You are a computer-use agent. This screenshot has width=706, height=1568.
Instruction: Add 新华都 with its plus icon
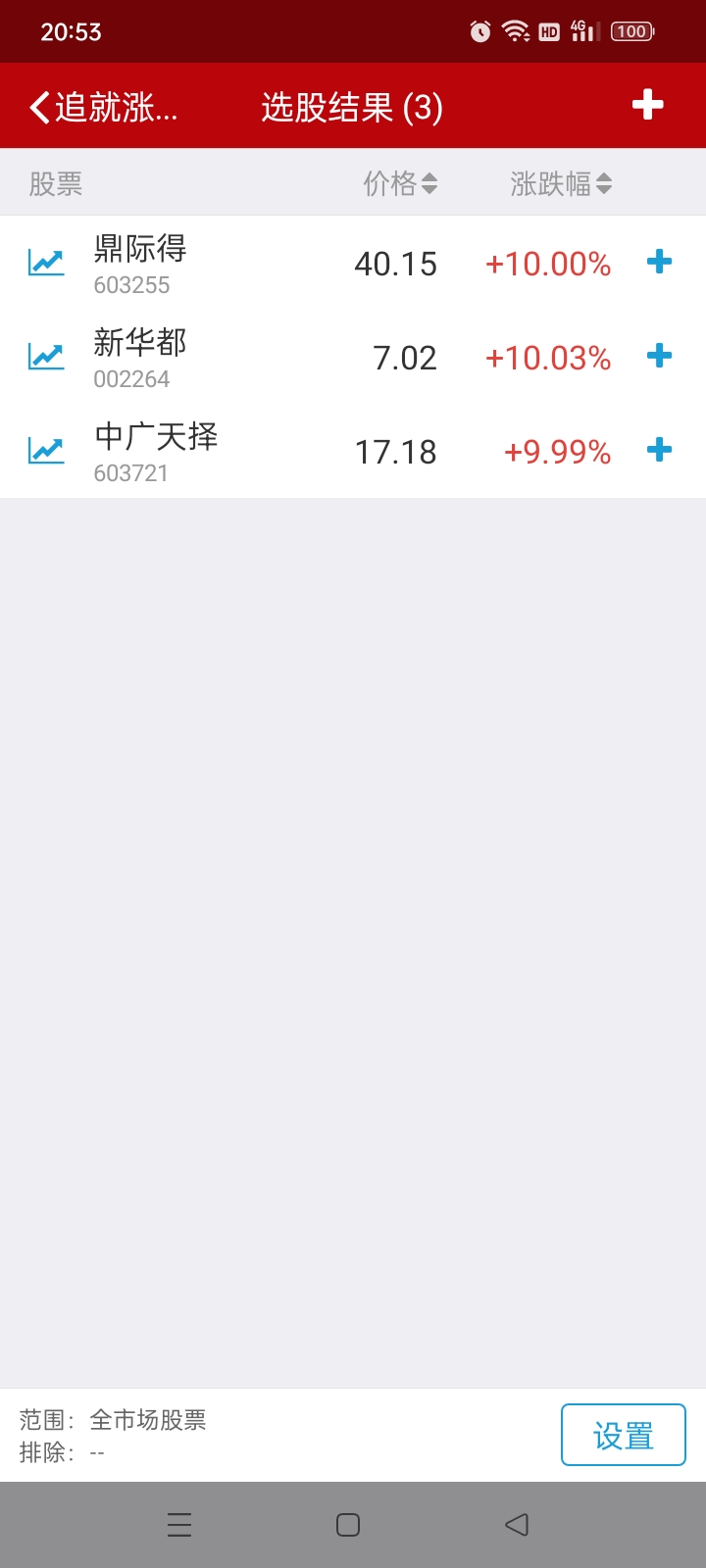pos(659,356)
